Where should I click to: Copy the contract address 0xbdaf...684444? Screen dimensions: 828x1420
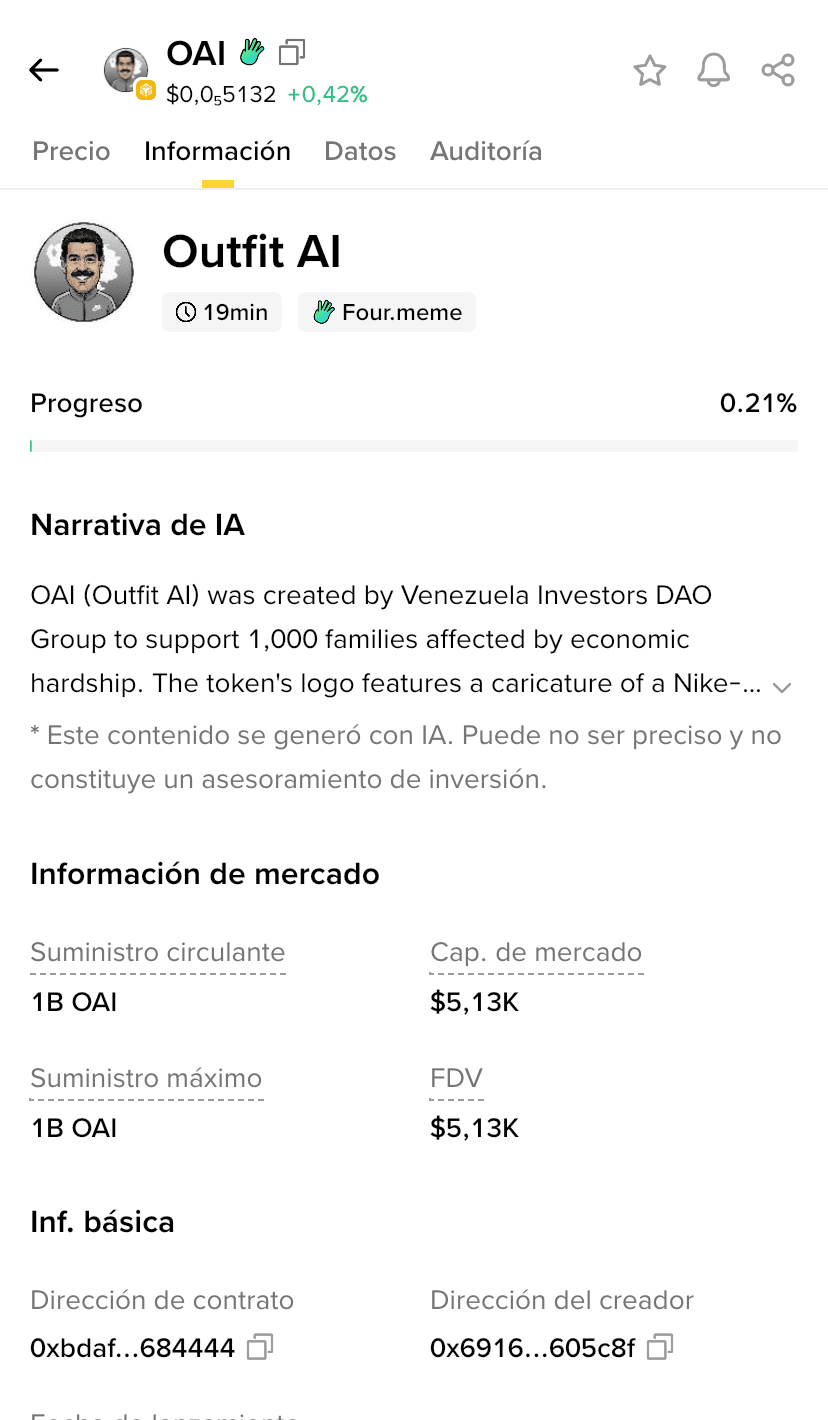(x=260, y=1347)
